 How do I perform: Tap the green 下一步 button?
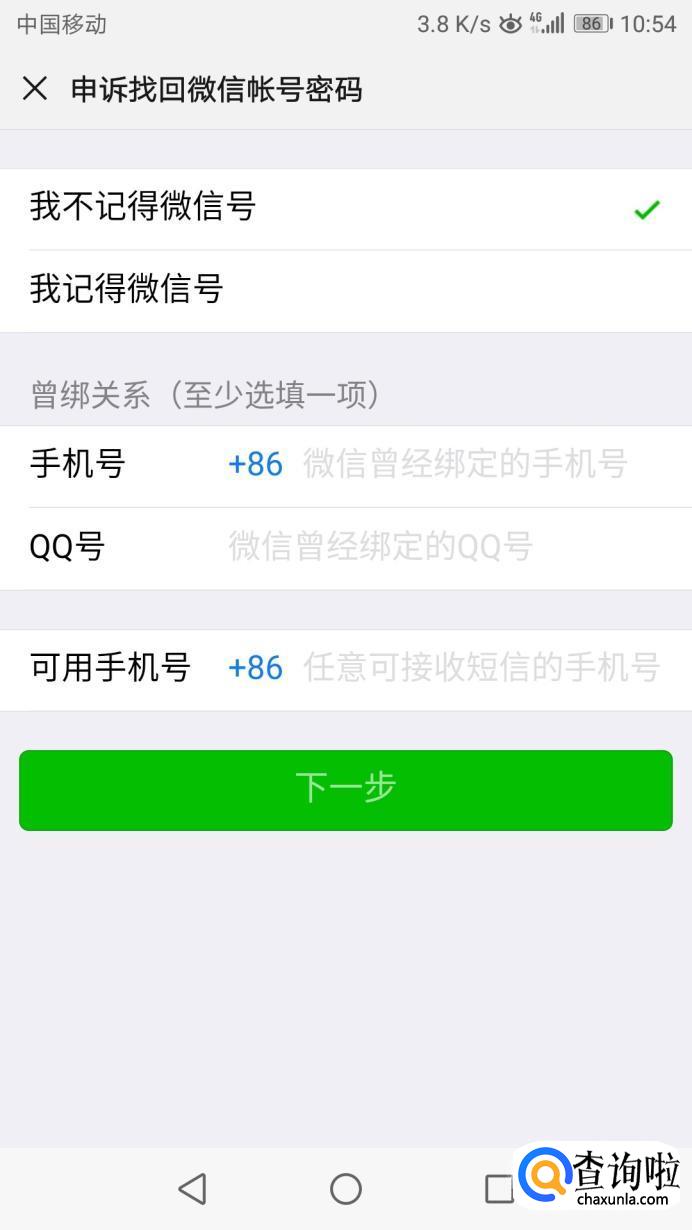(345, 789)
